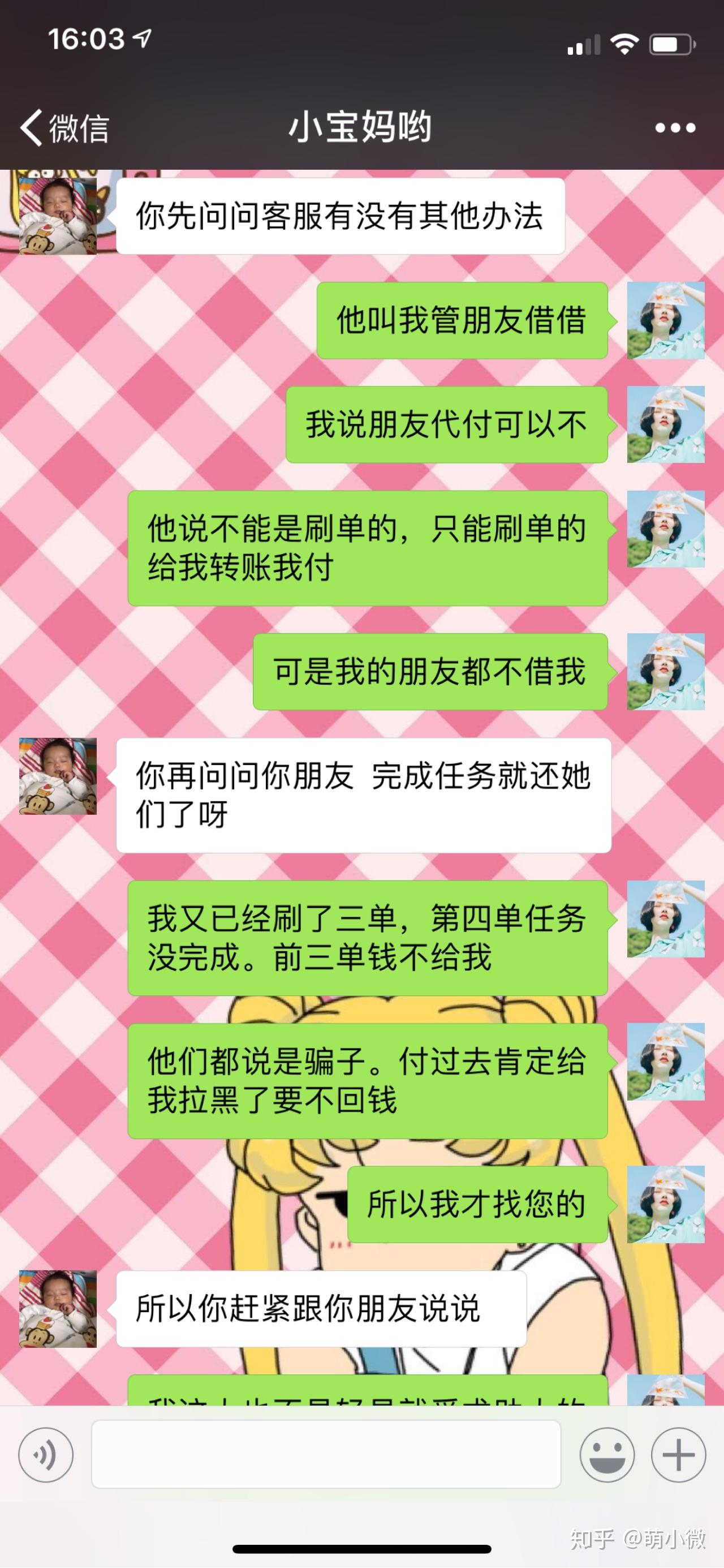Open the emoji sticker panel
724x1568 pixels.
(606, 1455)
